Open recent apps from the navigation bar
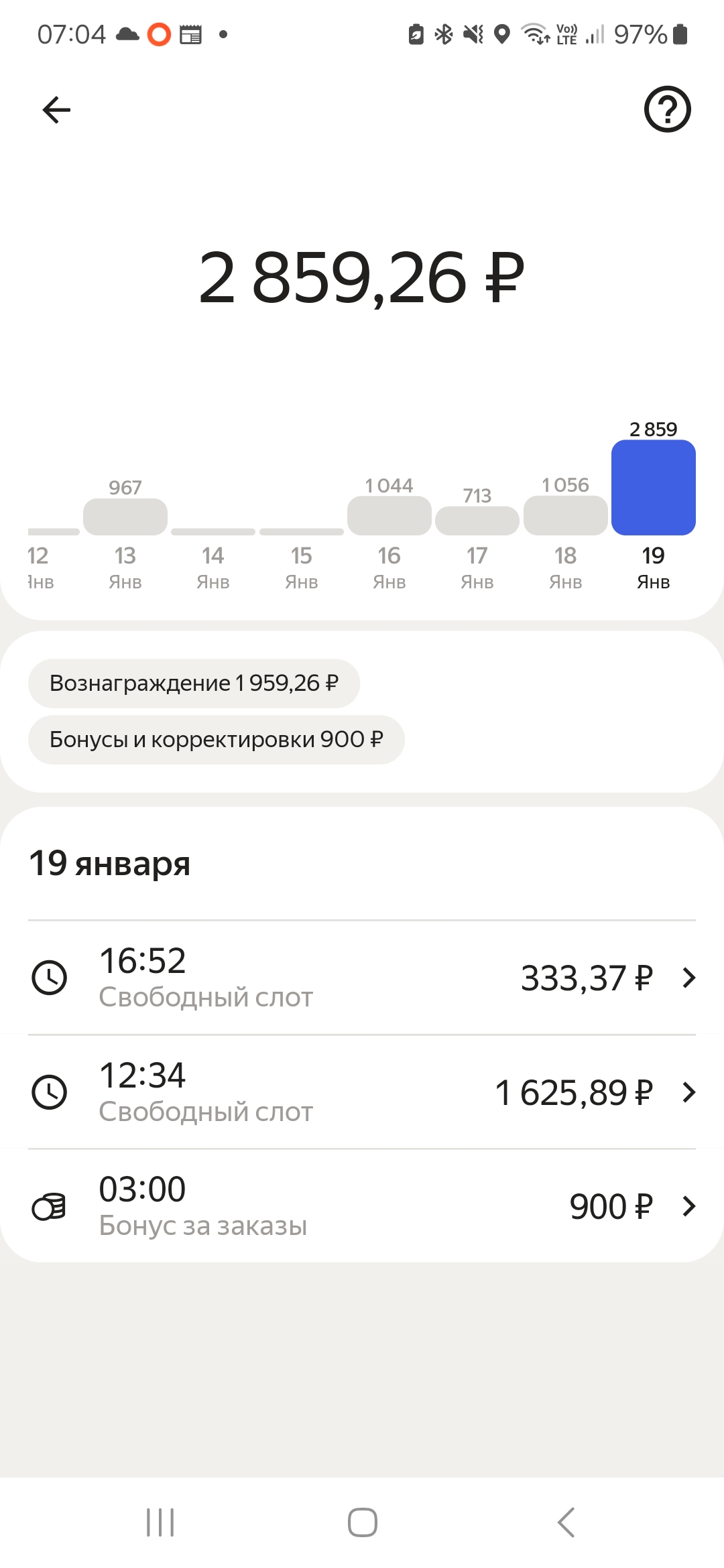This screenshot has width=724, height=1568. [x=160, y=1522]
